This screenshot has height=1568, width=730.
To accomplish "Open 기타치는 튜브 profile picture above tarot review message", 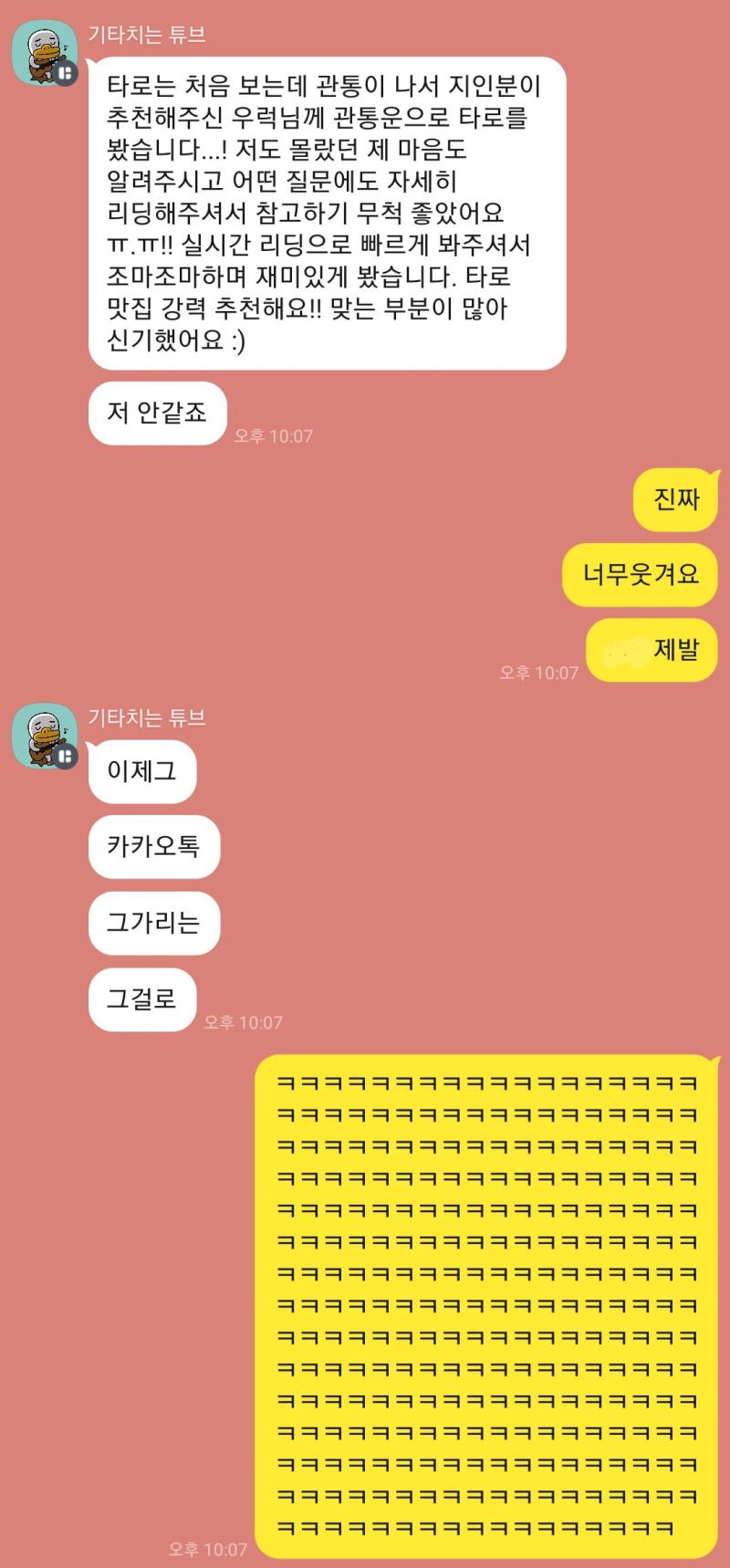I will tap(44, 53).
